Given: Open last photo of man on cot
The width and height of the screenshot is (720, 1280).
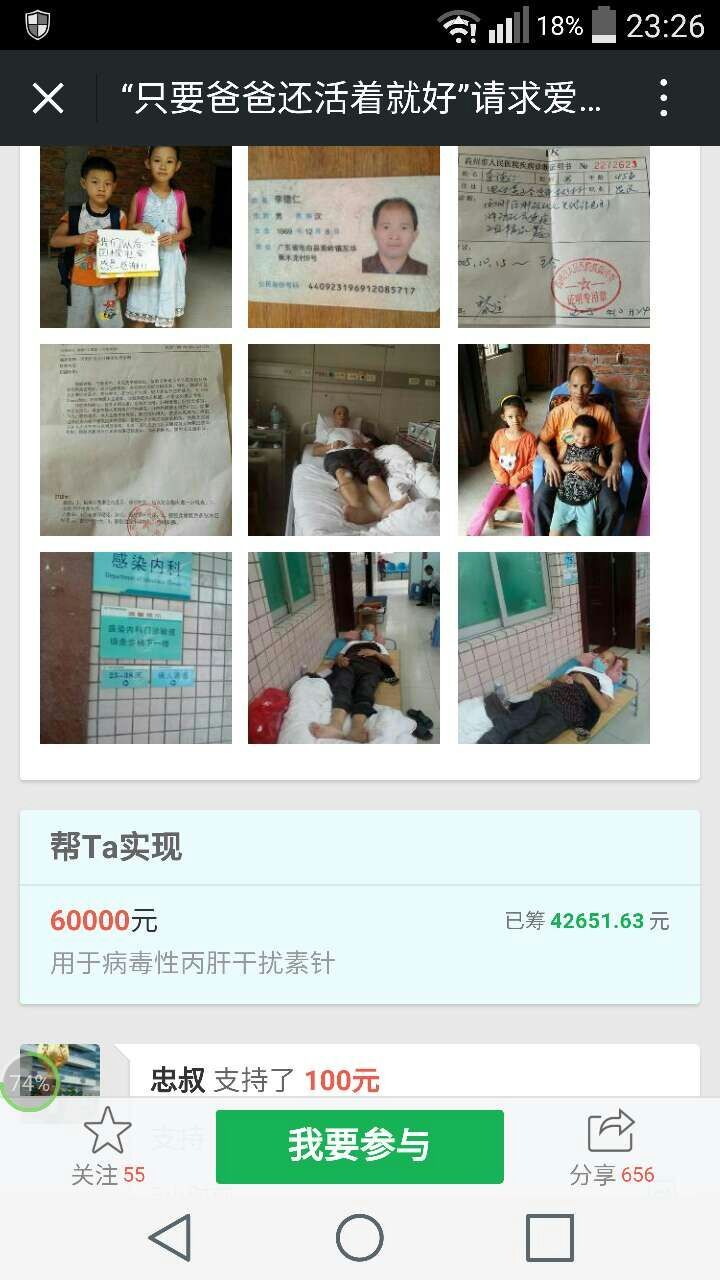Looking at the screenshot, I should point(553,648).
